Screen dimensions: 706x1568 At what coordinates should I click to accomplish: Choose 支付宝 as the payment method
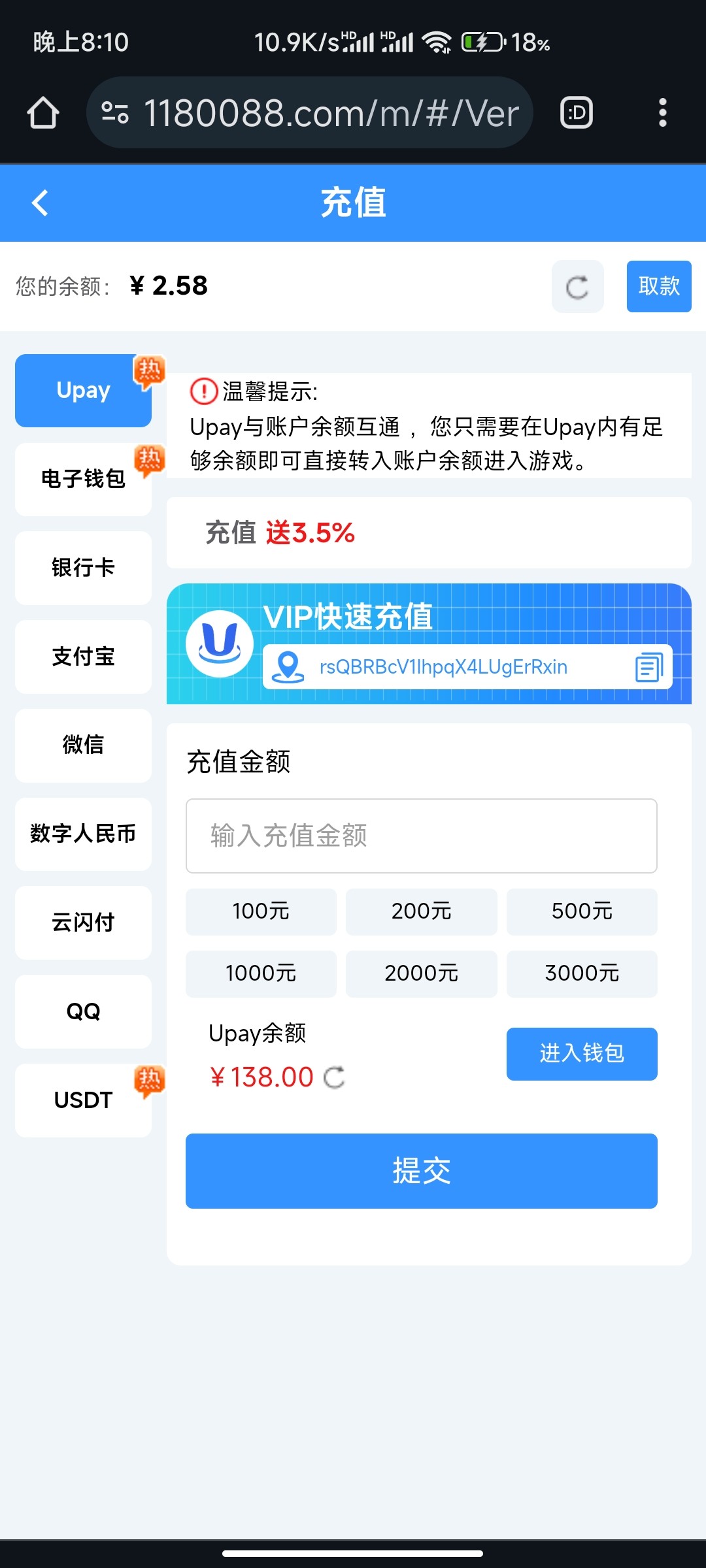(83, 657)
